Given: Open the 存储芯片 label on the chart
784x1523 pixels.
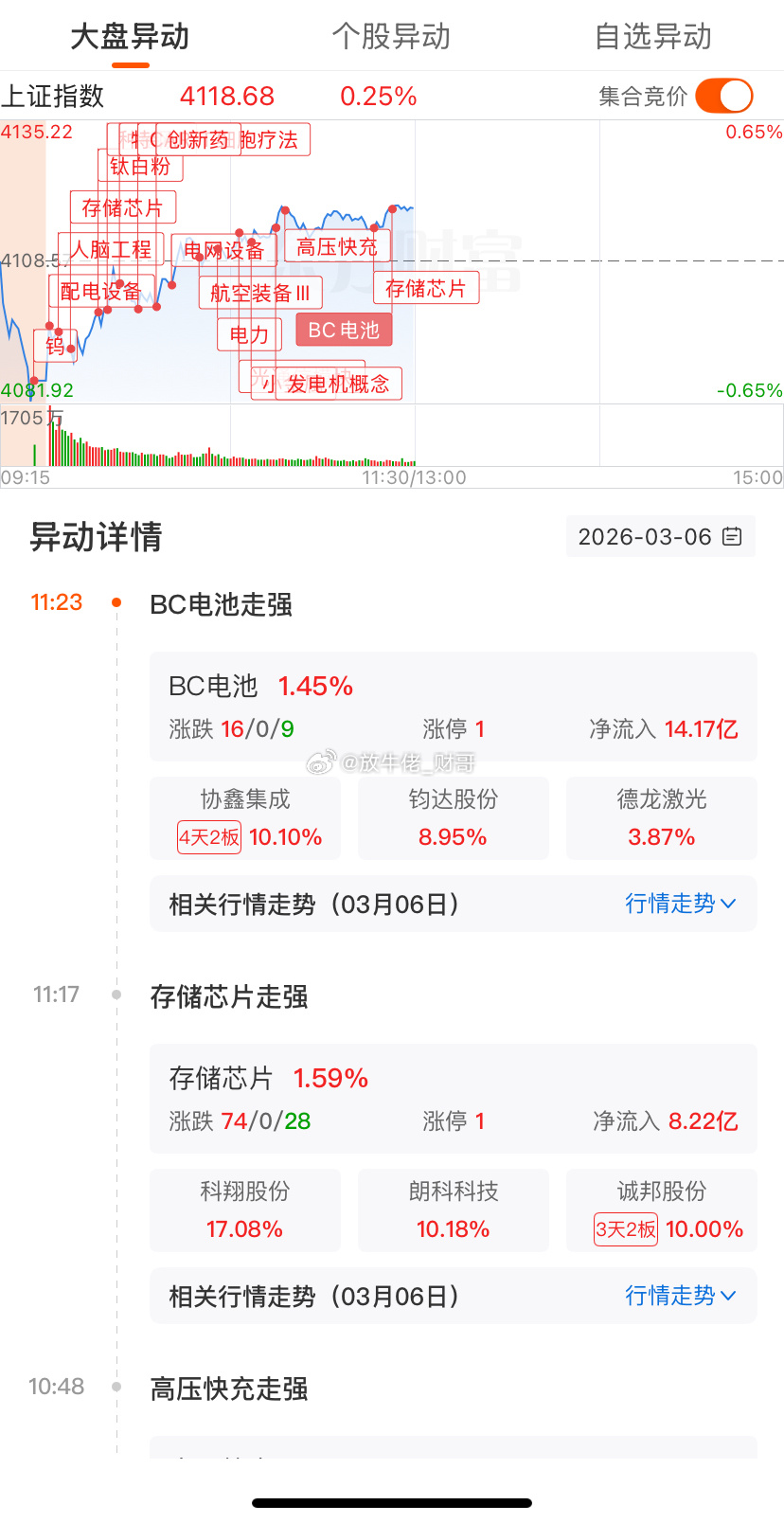Looking at the screenshot, I should coord(124,208).
